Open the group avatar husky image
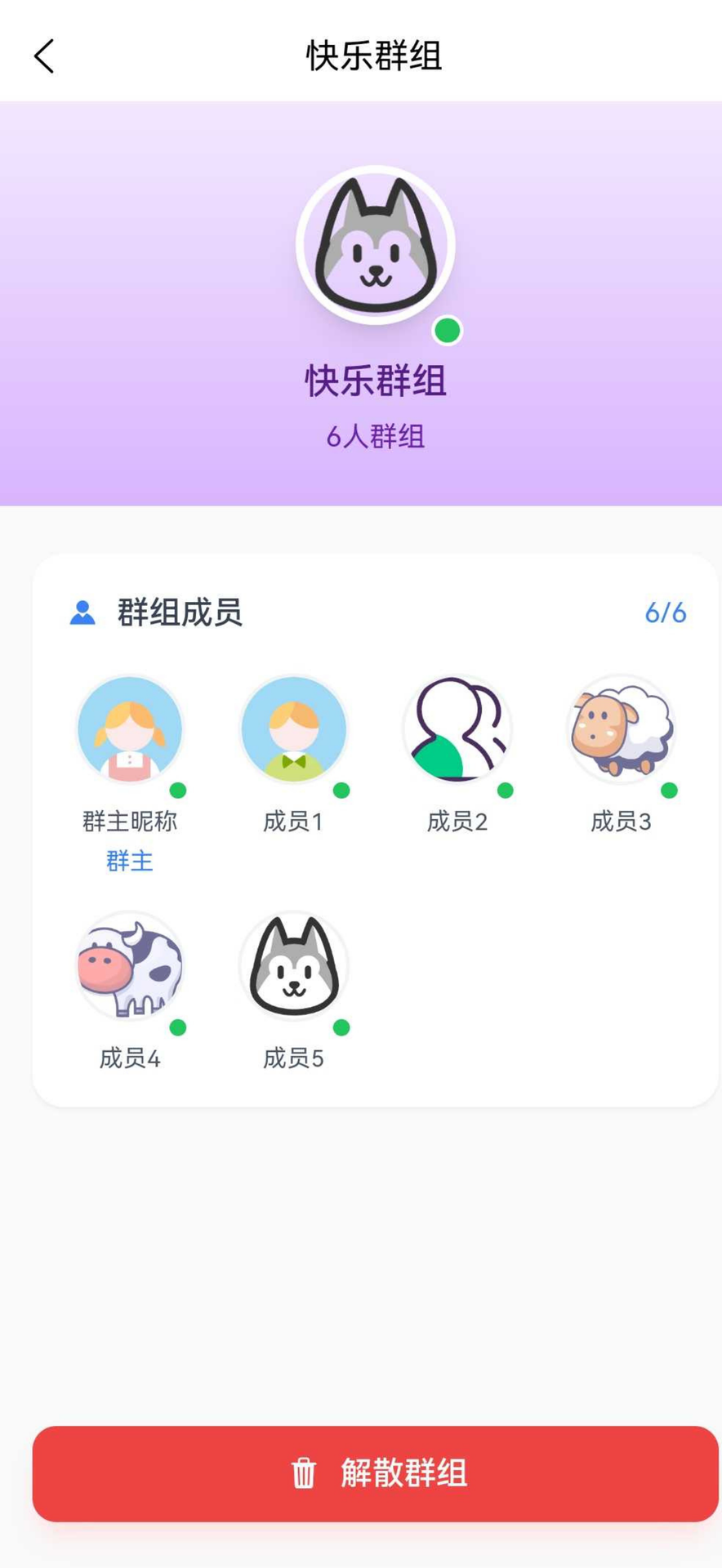The height and width of the screenshot is (1568, 722). pos(375,245)
